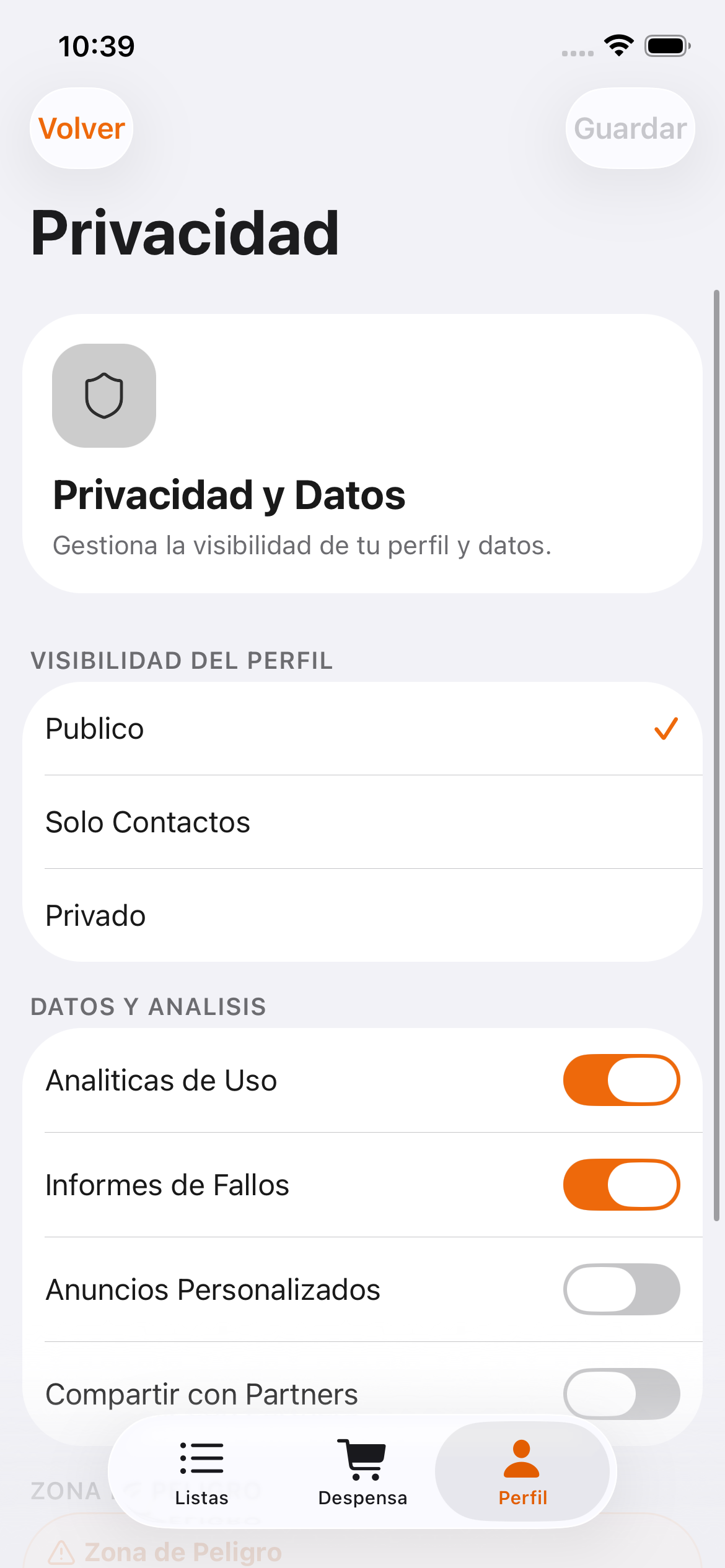Screen dimensions: 725x1568
Task: Tap the battery indicator in the status bar
Action: tap(667, 45)
